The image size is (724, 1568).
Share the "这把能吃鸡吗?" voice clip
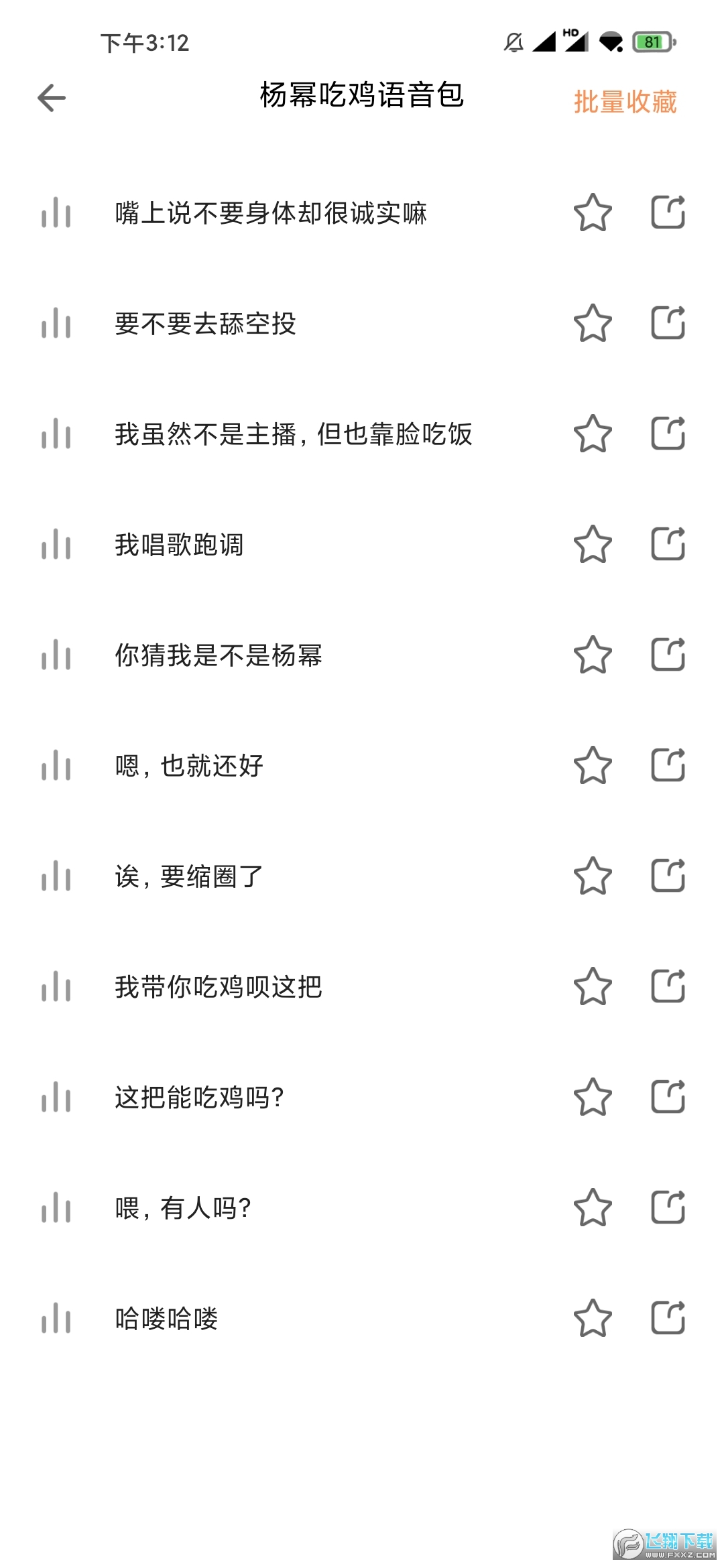click(668, 1097)
